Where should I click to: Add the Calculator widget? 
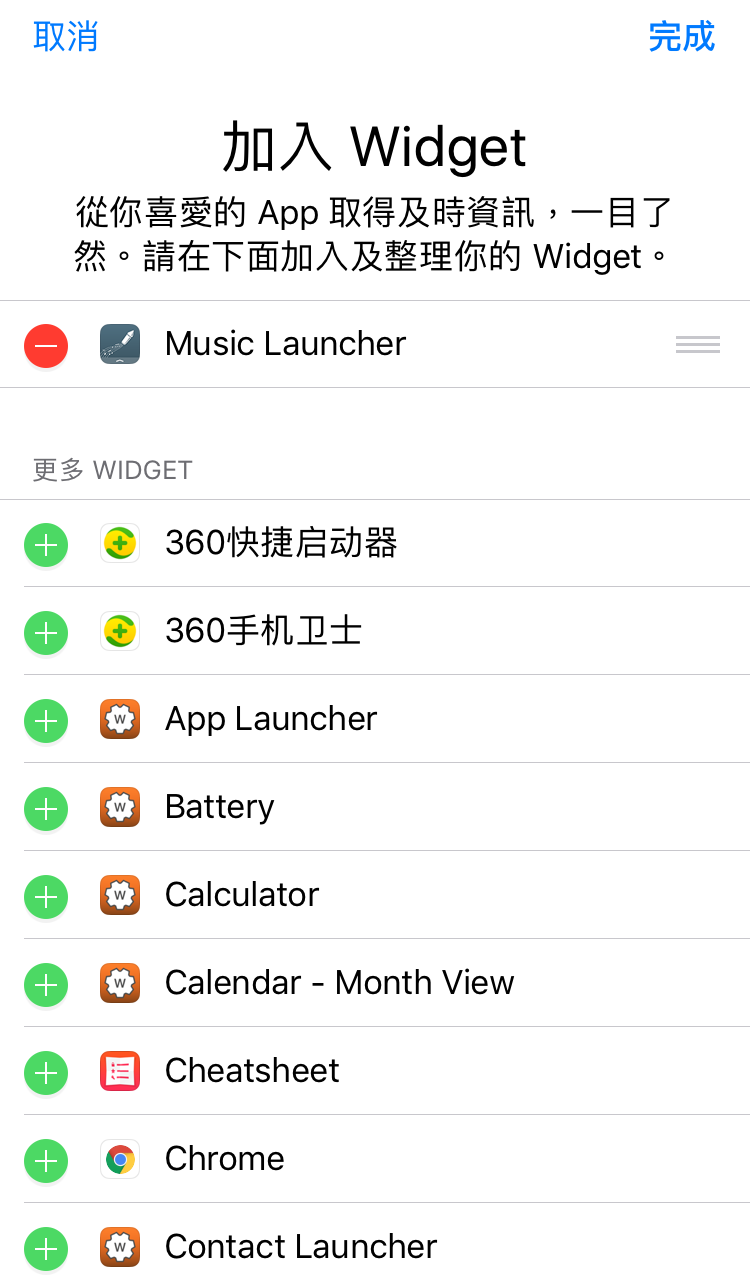point(46,896)
